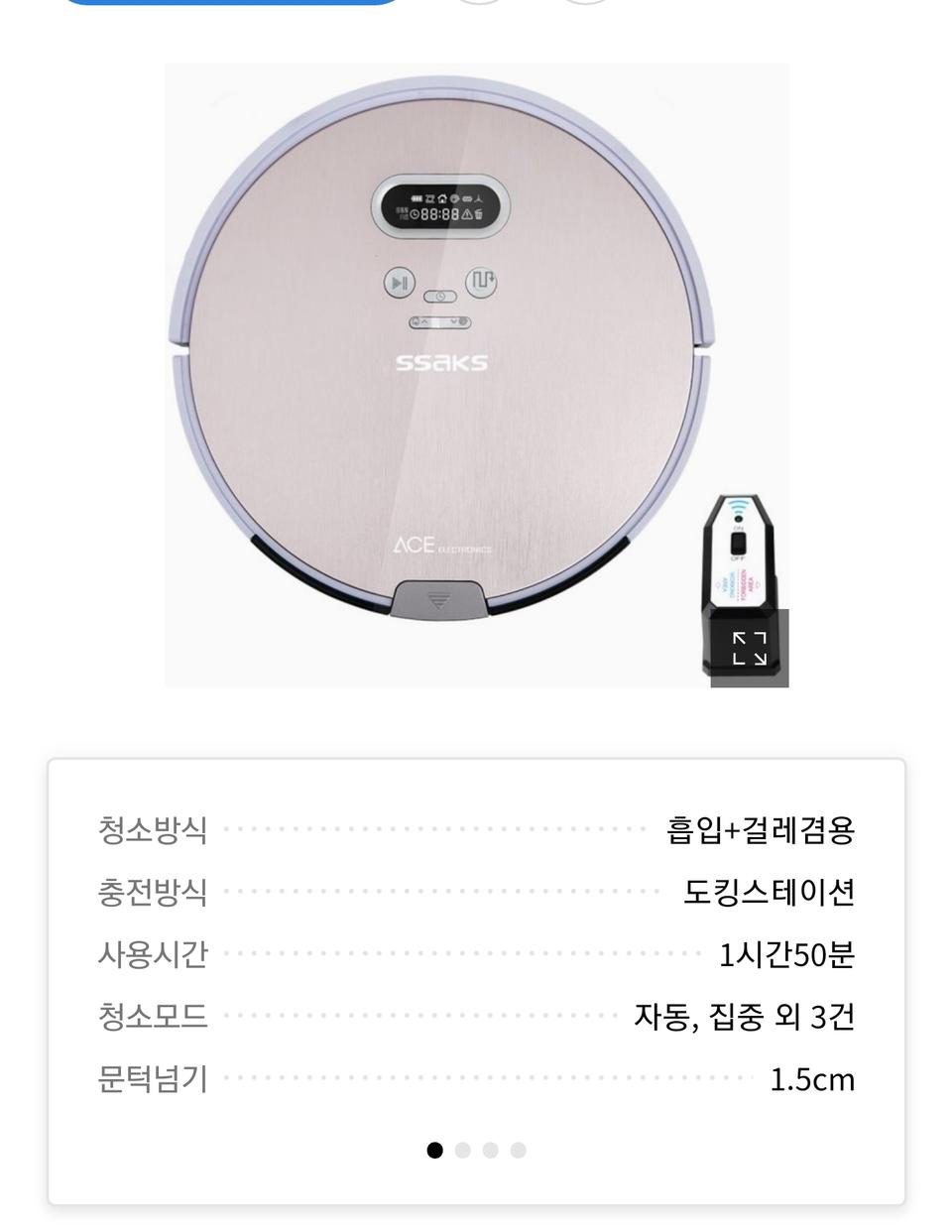The image size is (952, 1232).
Task: Select the second carousel dot
Action: click(x=462, y=1150)
